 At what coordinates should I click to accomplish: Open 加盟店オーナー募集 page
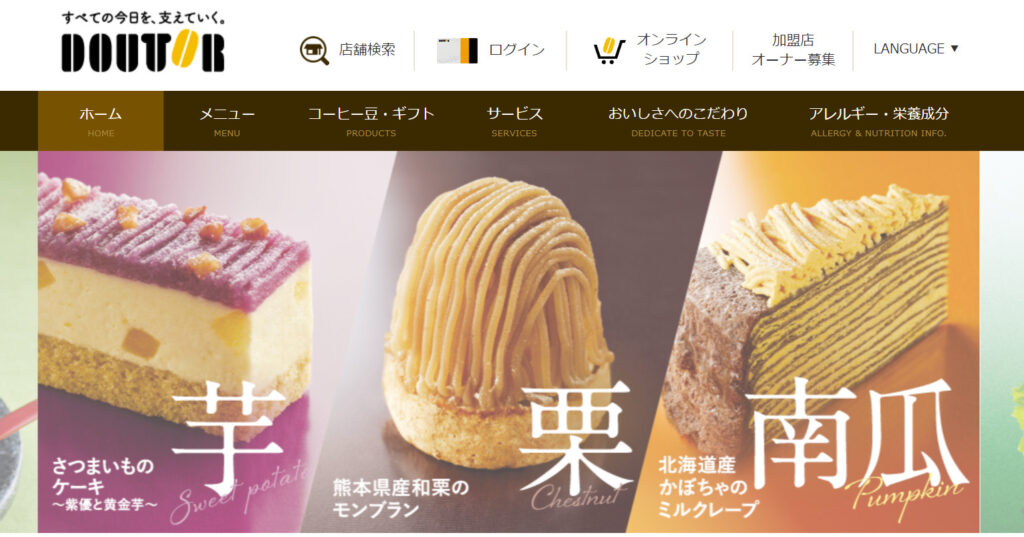792,49
